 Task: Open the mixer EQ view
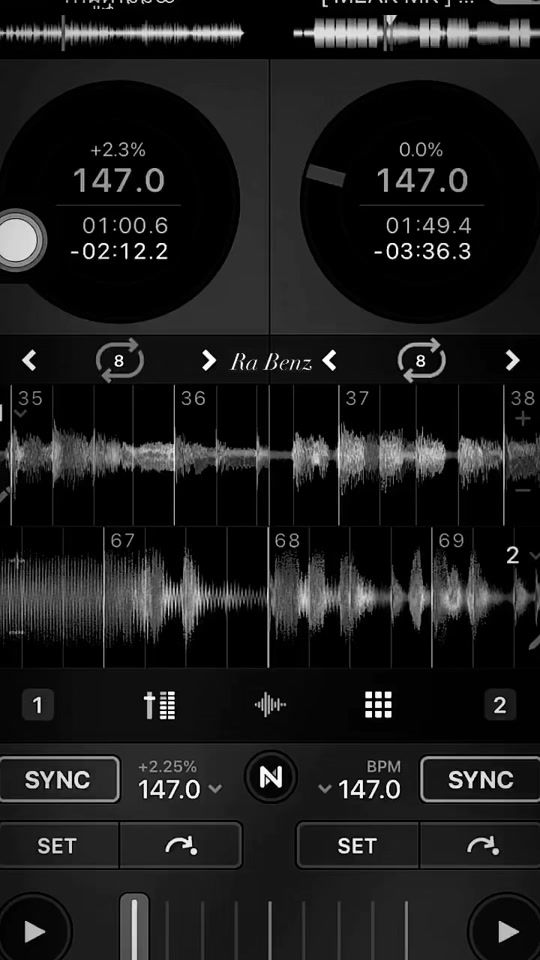[160, 705]
